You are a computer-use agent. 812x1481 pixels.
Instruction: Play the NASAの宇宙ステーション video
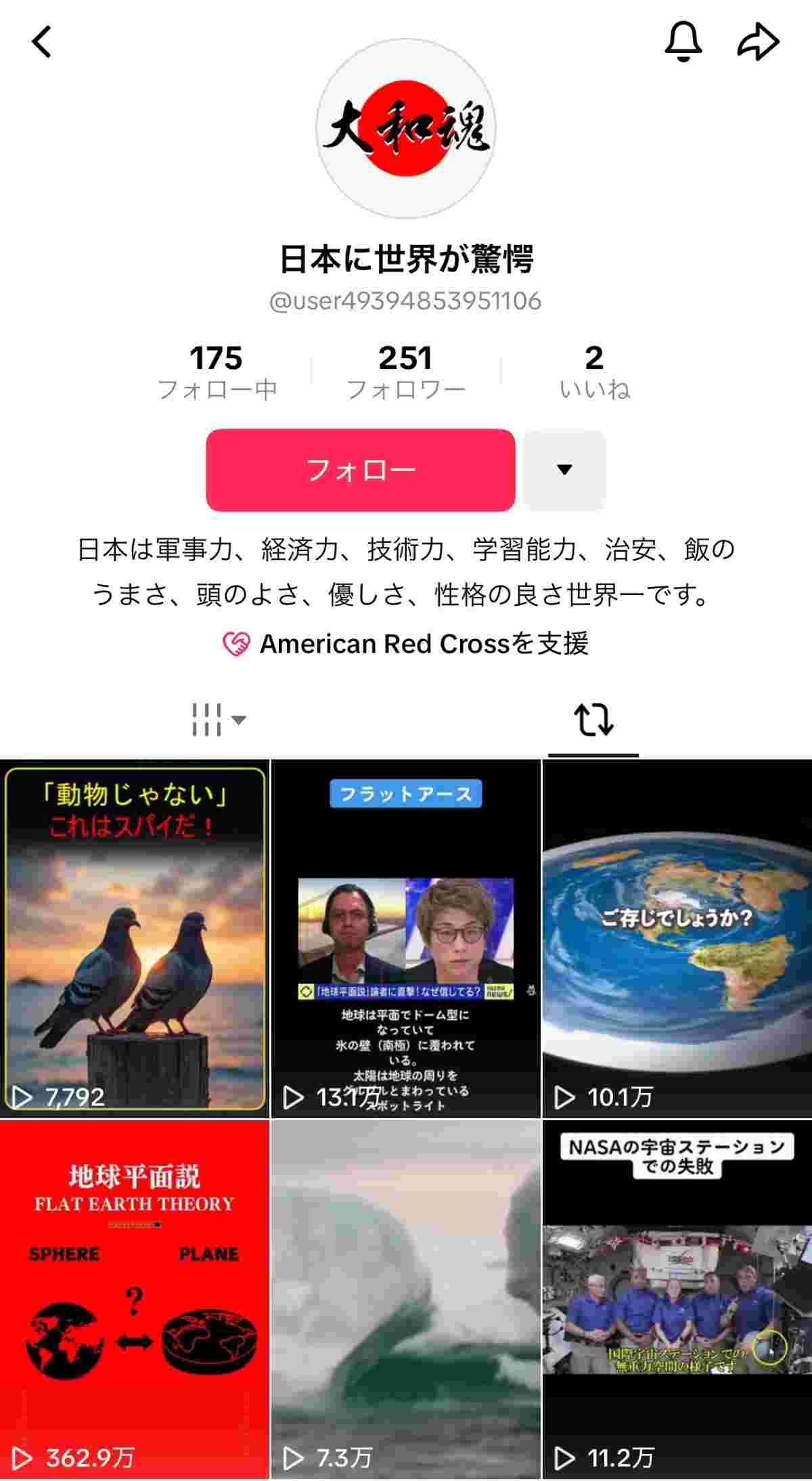pyautogui.click(x=677, y=1300)
